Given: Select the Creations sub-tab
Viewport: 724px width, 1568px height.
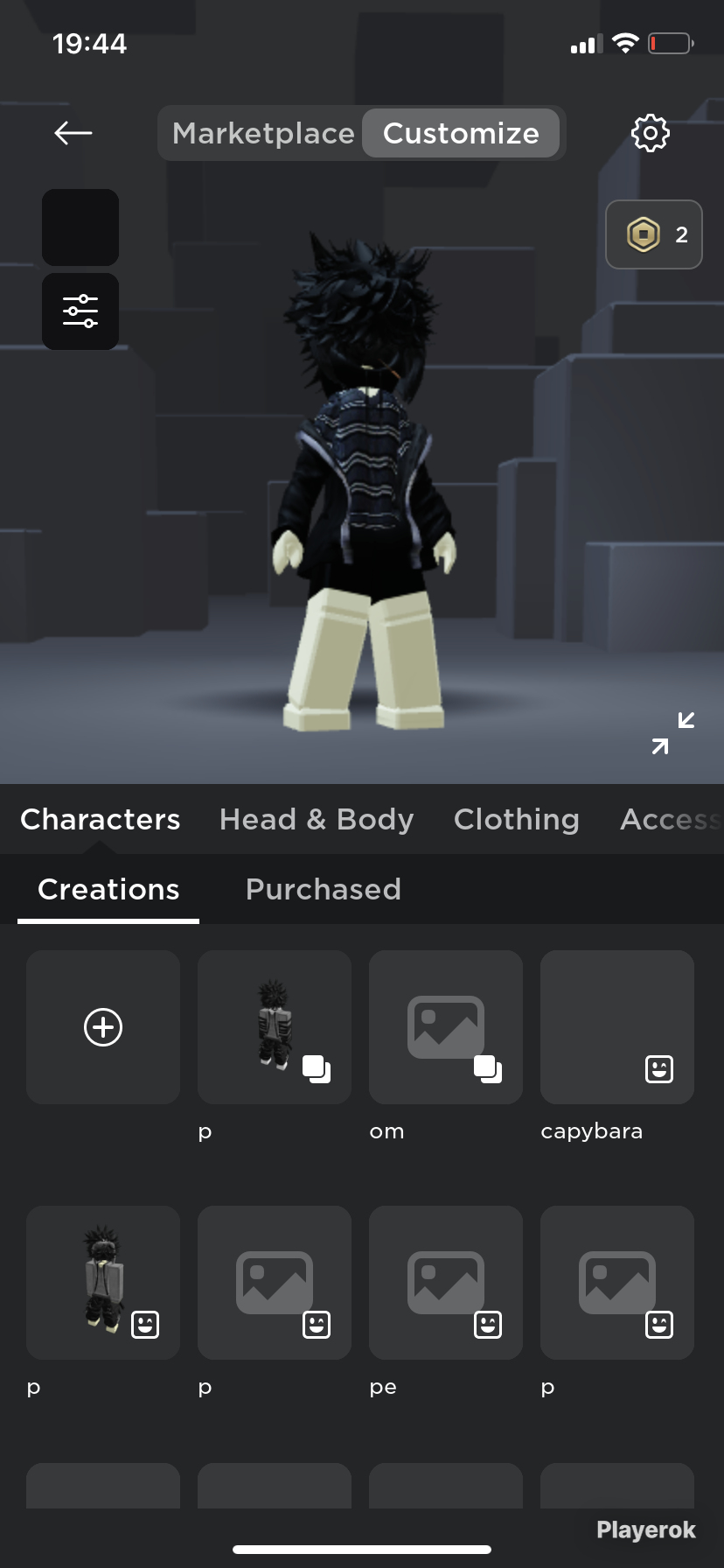Looking at the screenshot, I should tap(108, 889).
